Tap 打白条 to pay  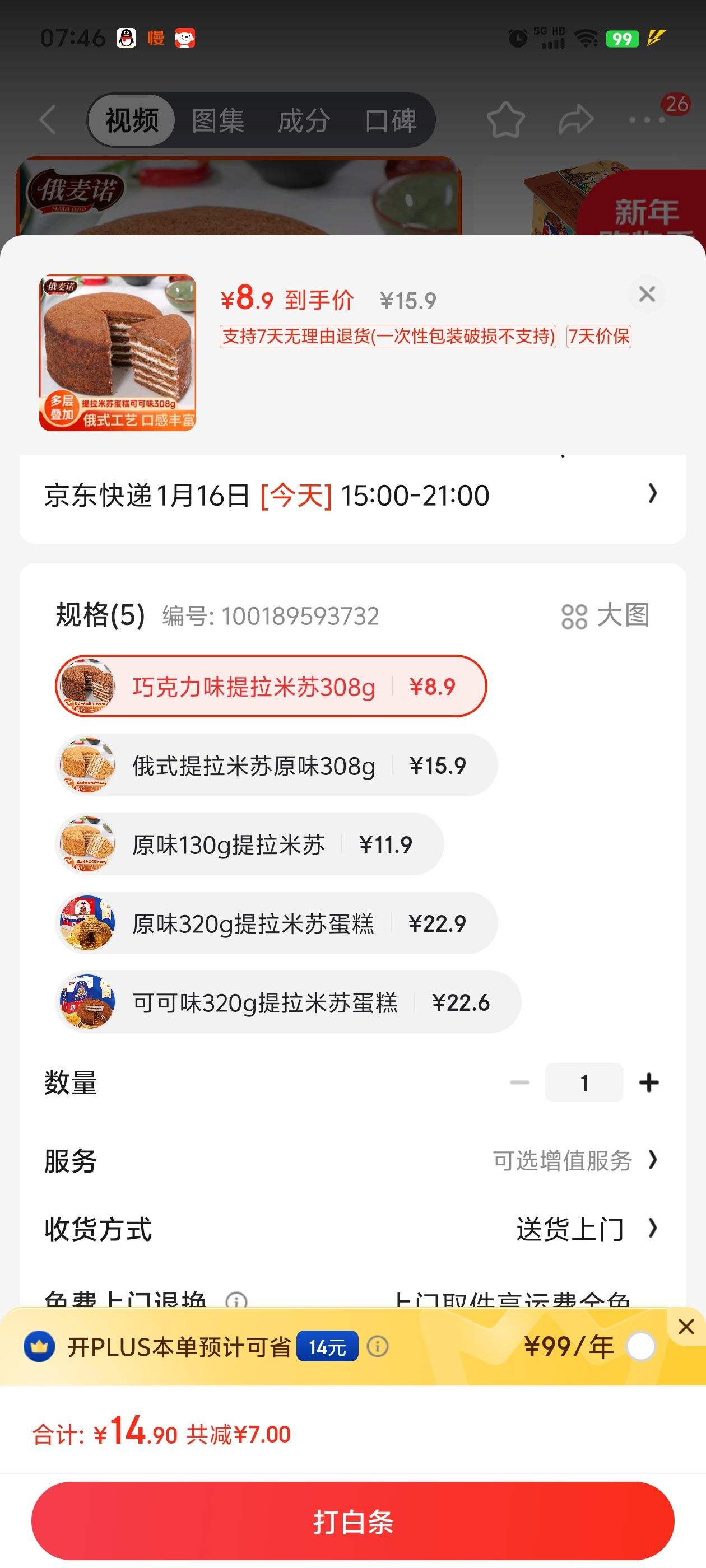point(352,1521)
